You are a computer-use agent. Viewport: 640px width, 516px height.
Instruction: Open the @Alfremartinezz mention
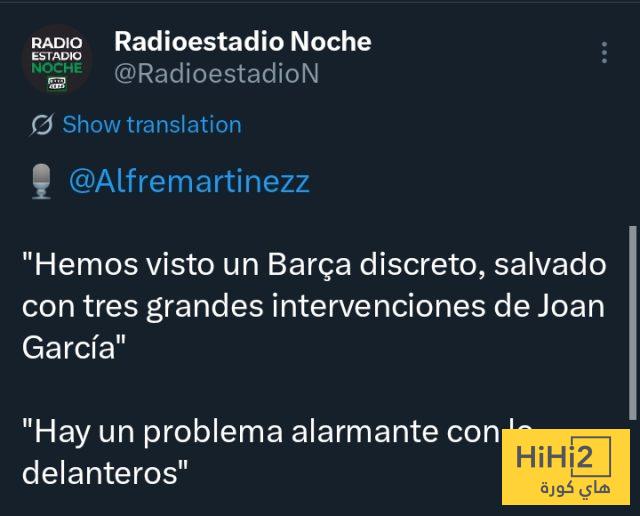tap(189, 181)
